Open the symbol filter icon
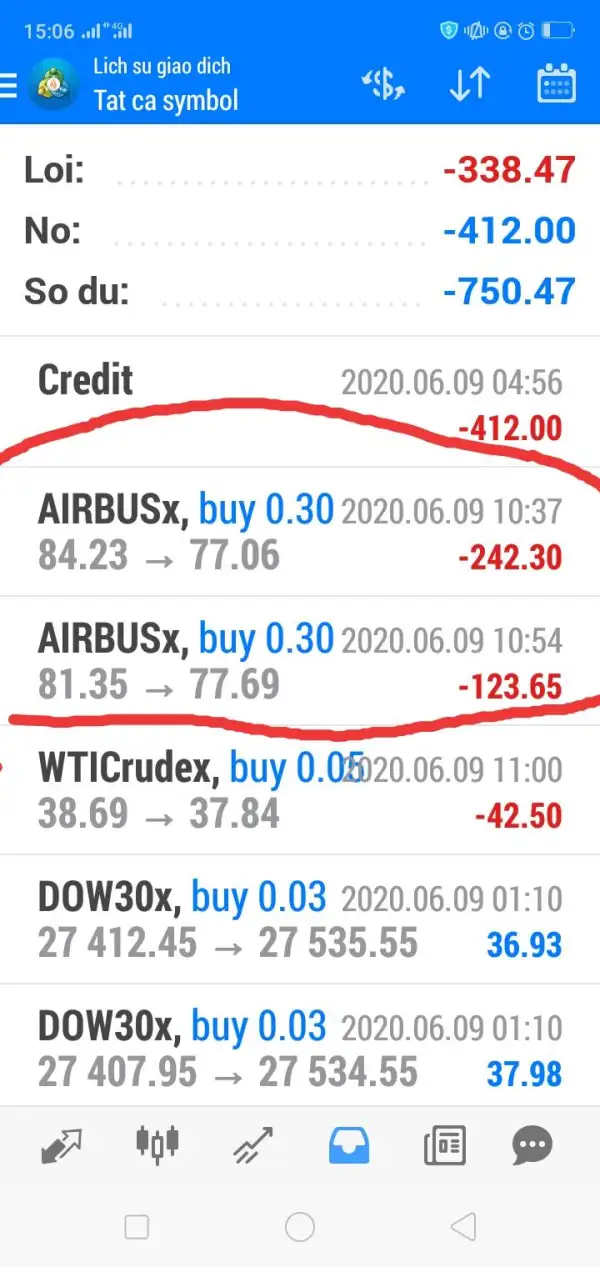600x1267 pixels. tap(382, 85)
